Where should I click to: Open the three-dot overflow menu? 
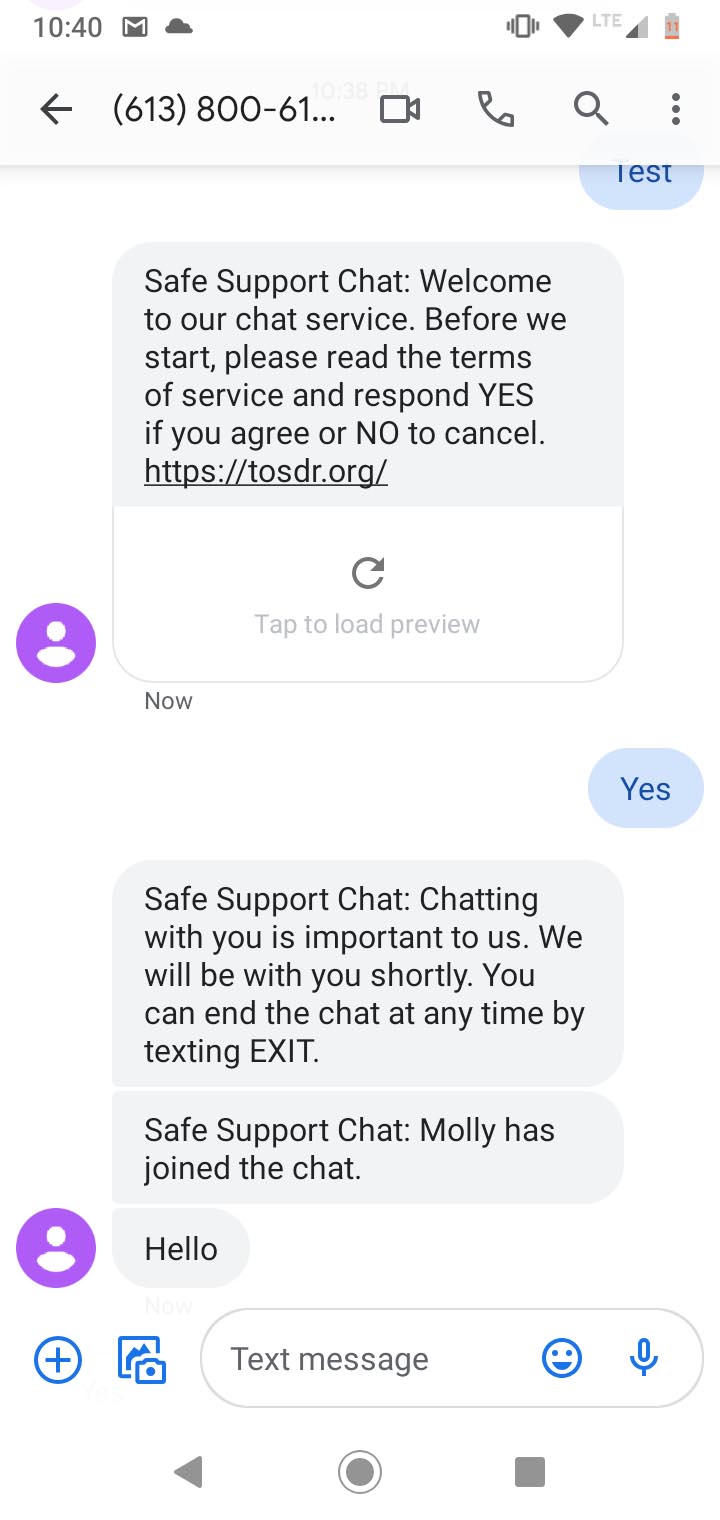click(676, 109)
